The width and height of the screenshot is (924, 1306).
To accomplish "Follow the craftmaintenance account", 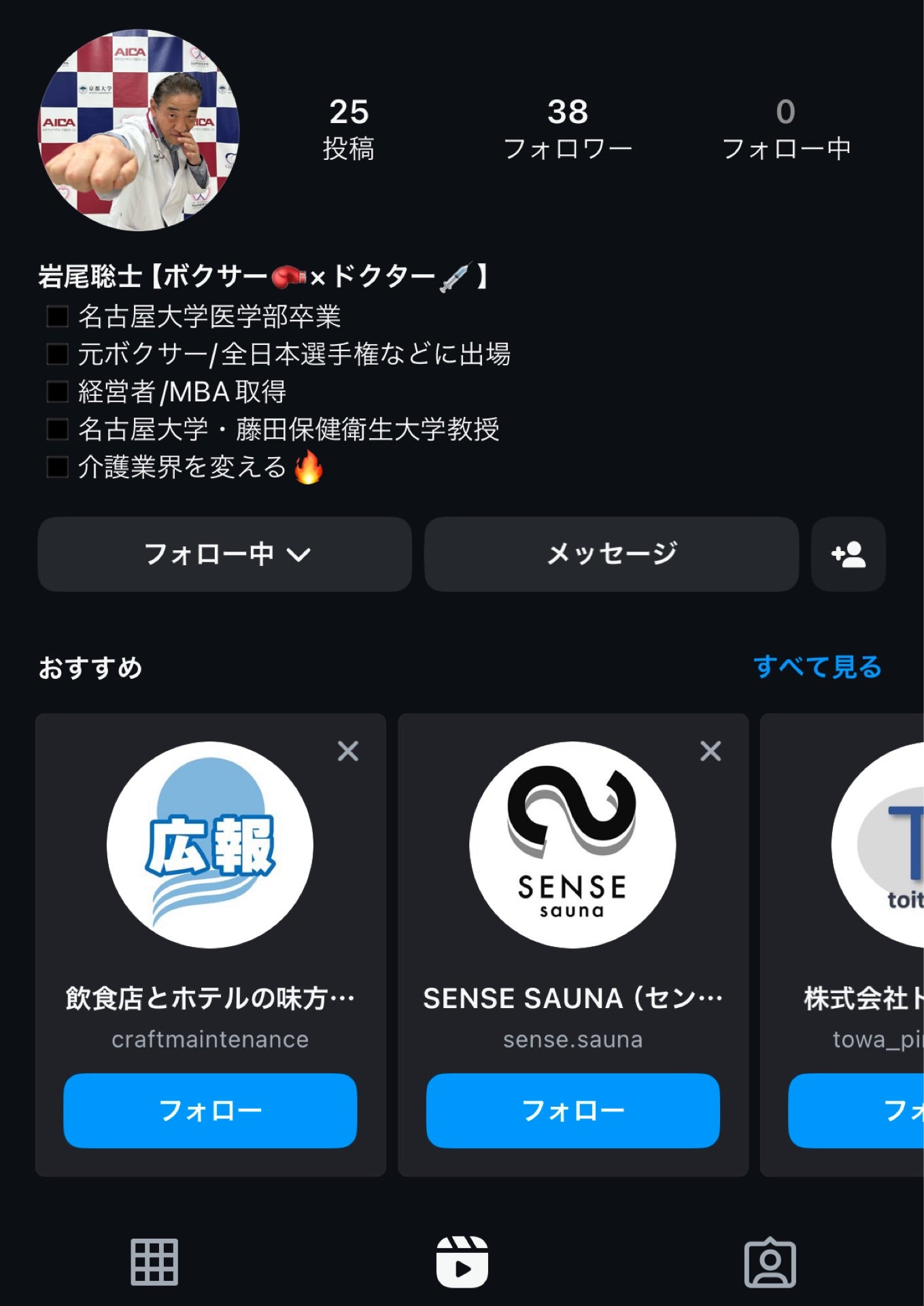I will (211, 1111).
